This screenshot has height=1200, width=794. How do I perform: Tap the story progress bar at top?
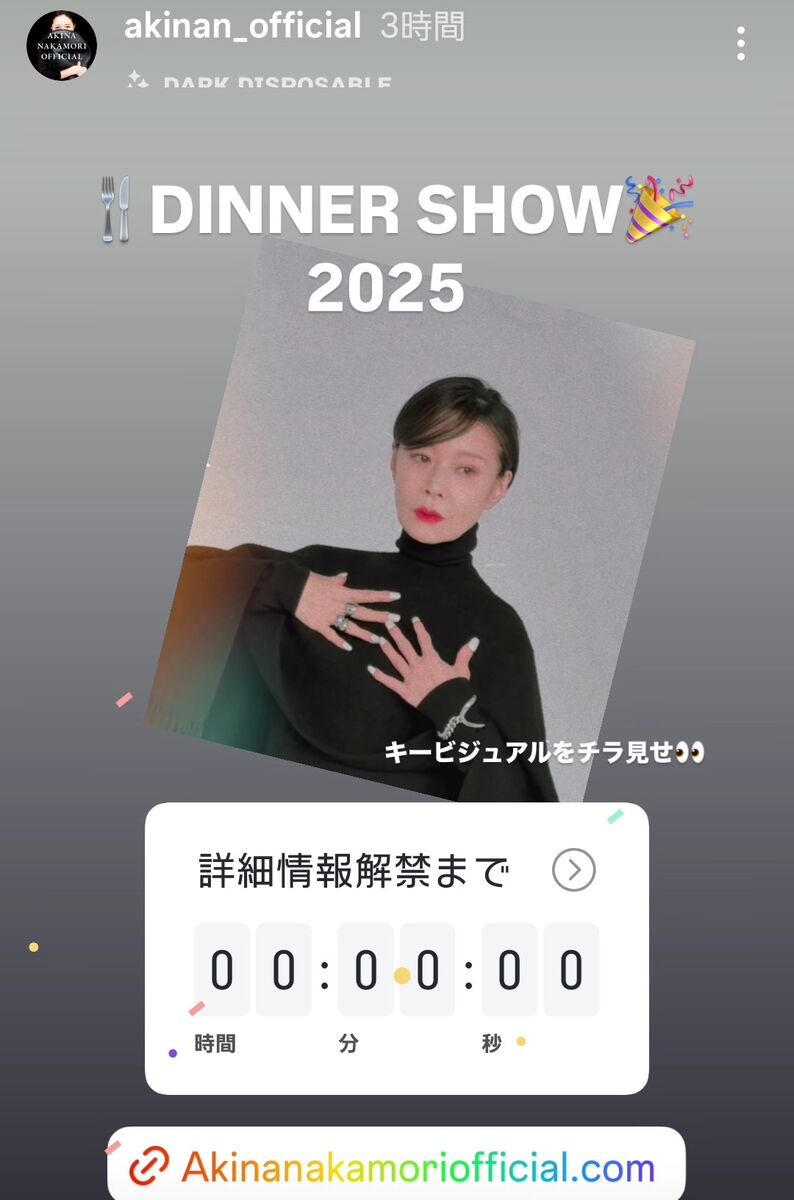coord(397,3)
